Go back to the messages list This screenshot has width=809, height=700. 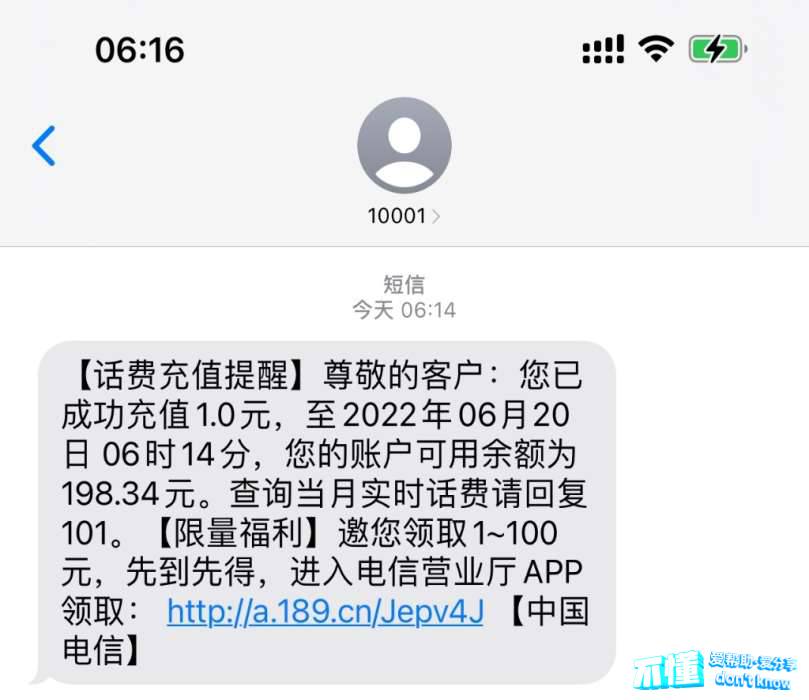(44, 146)
